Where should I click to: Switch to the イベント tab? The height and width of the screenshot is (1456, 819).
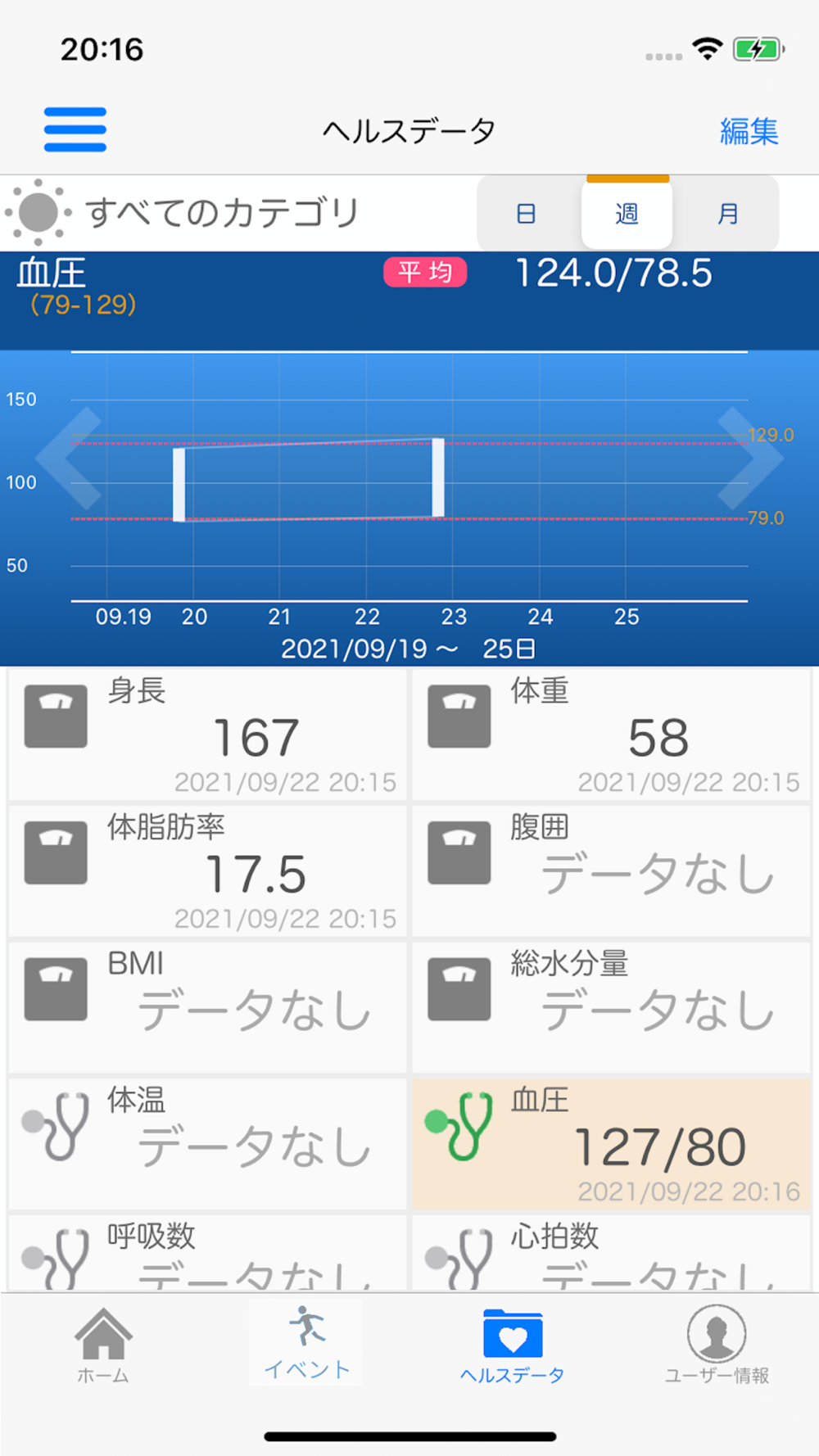click(x=307, y=1343)
